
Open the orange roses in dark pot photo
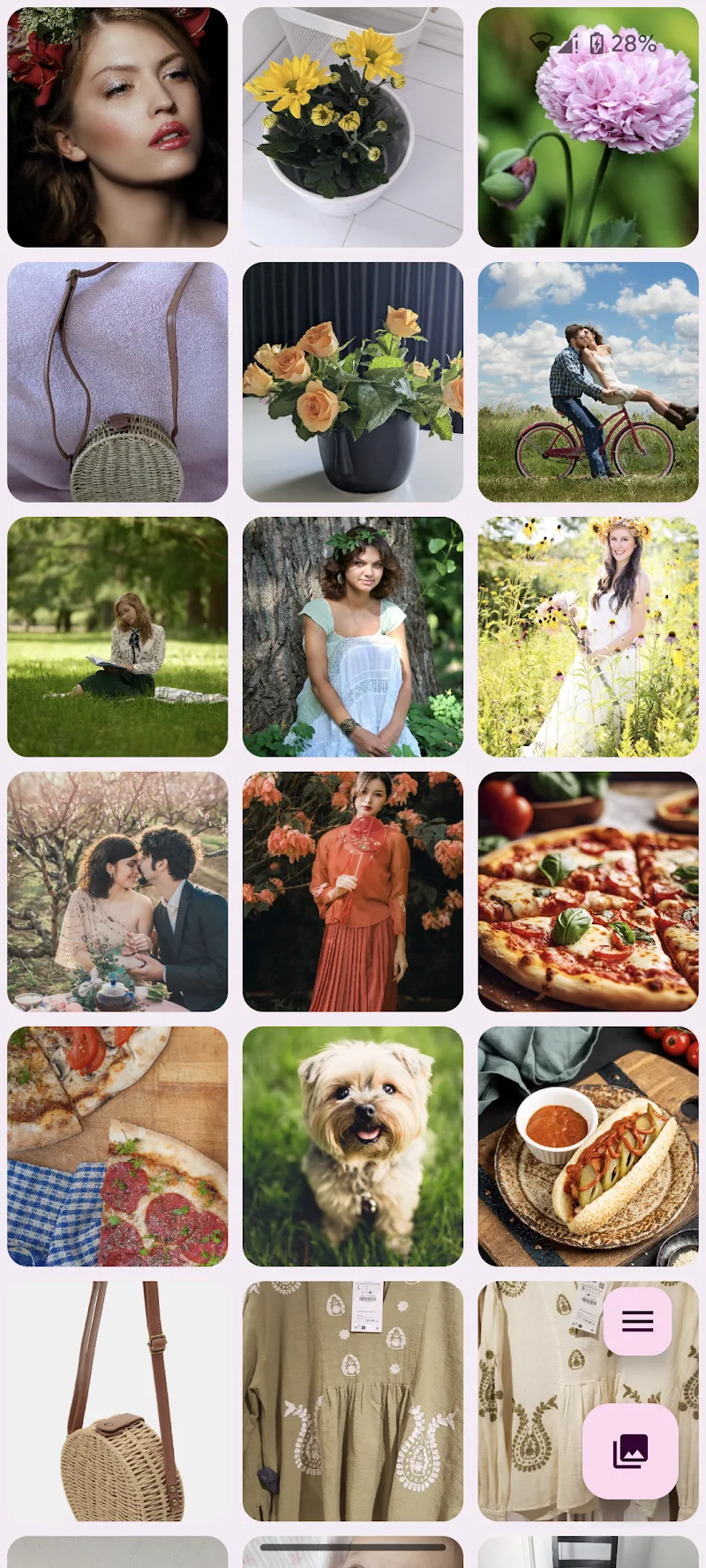pos(352,381)
